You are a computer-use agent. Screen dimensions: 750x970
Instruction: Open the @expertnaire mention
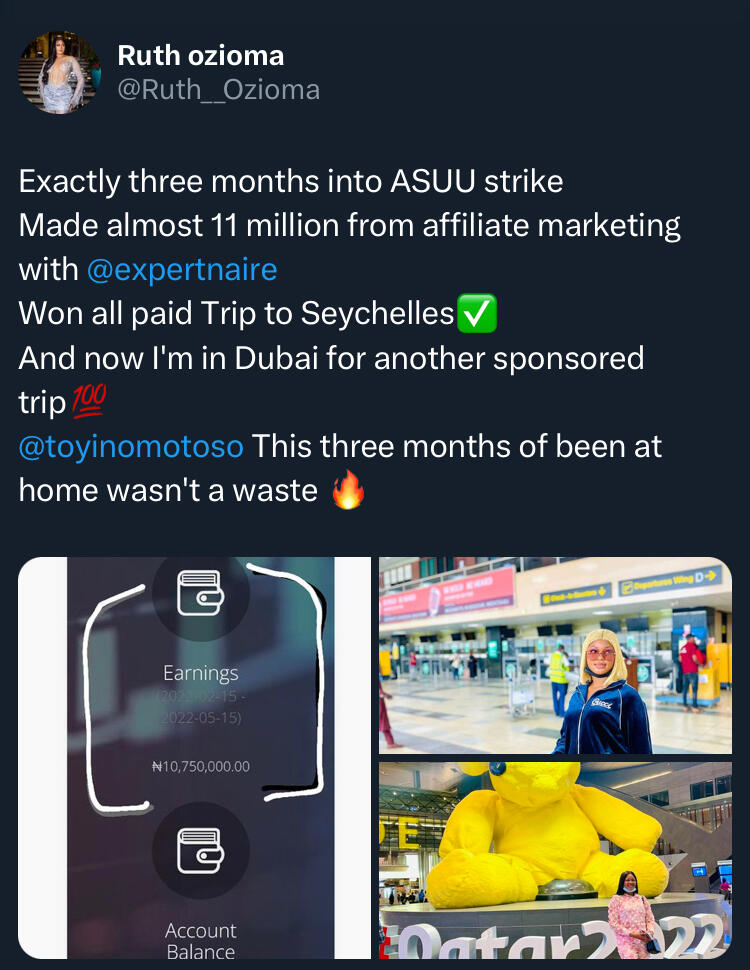181,269
